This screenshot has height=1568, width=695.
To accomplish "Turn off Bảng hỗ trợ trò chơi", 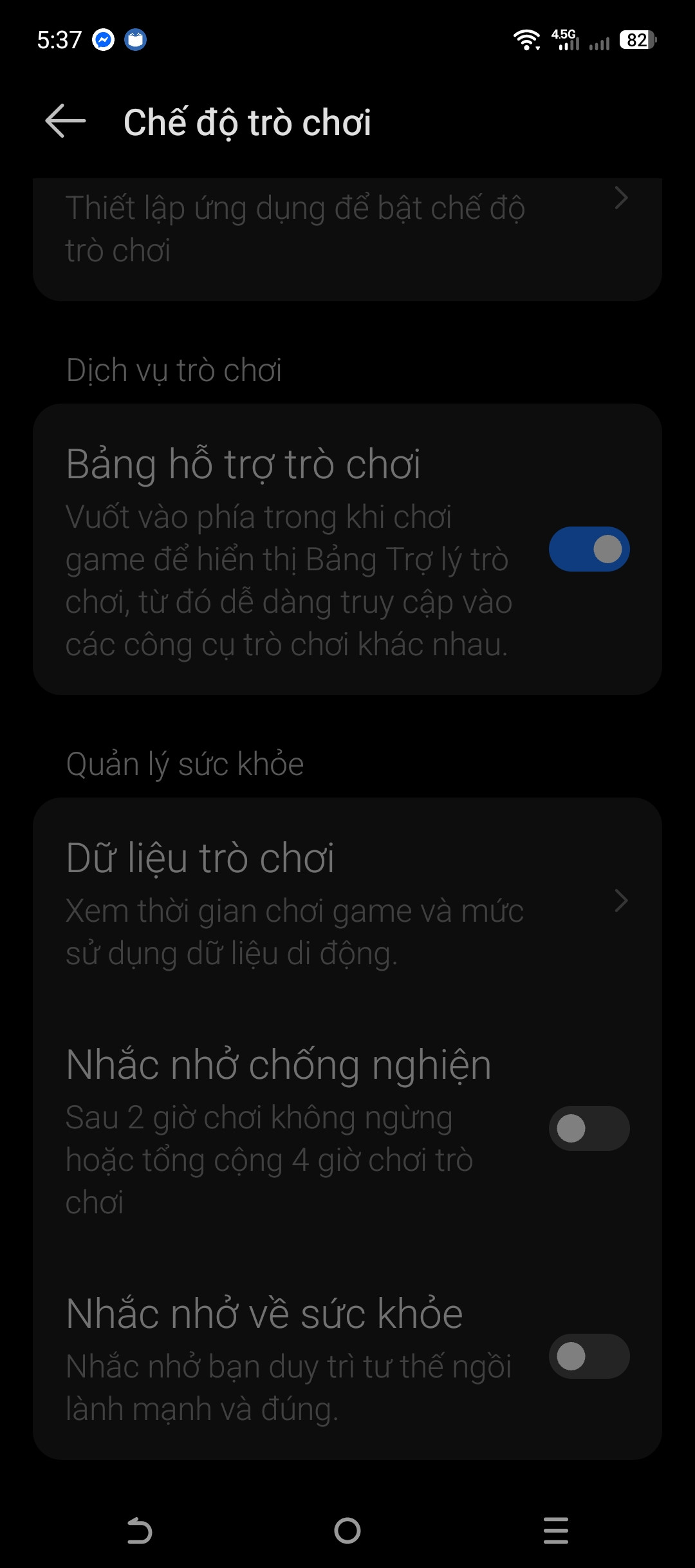I will click(x=589, y=549).
